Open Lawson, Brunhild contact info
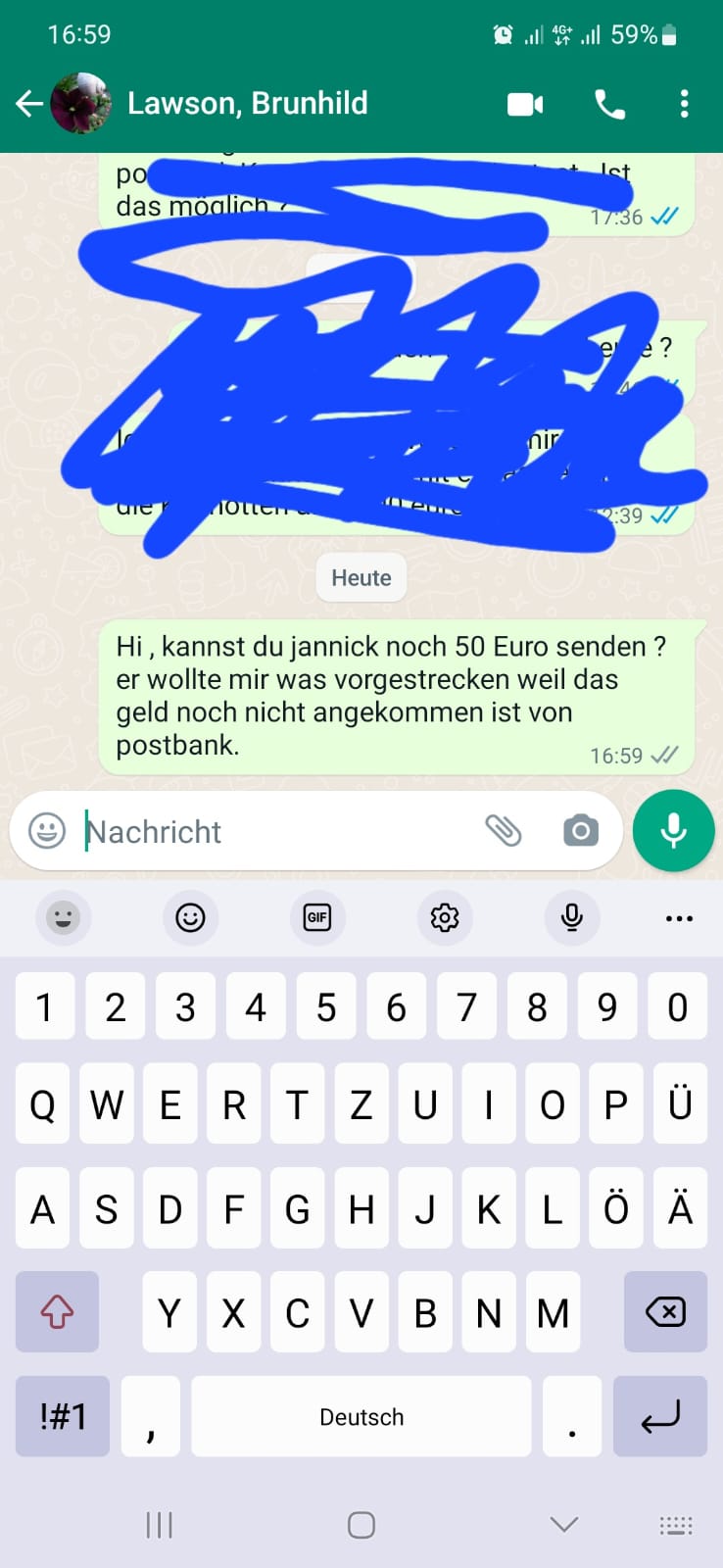Viewport: 723px width, 1568px height. pos(247,103)
